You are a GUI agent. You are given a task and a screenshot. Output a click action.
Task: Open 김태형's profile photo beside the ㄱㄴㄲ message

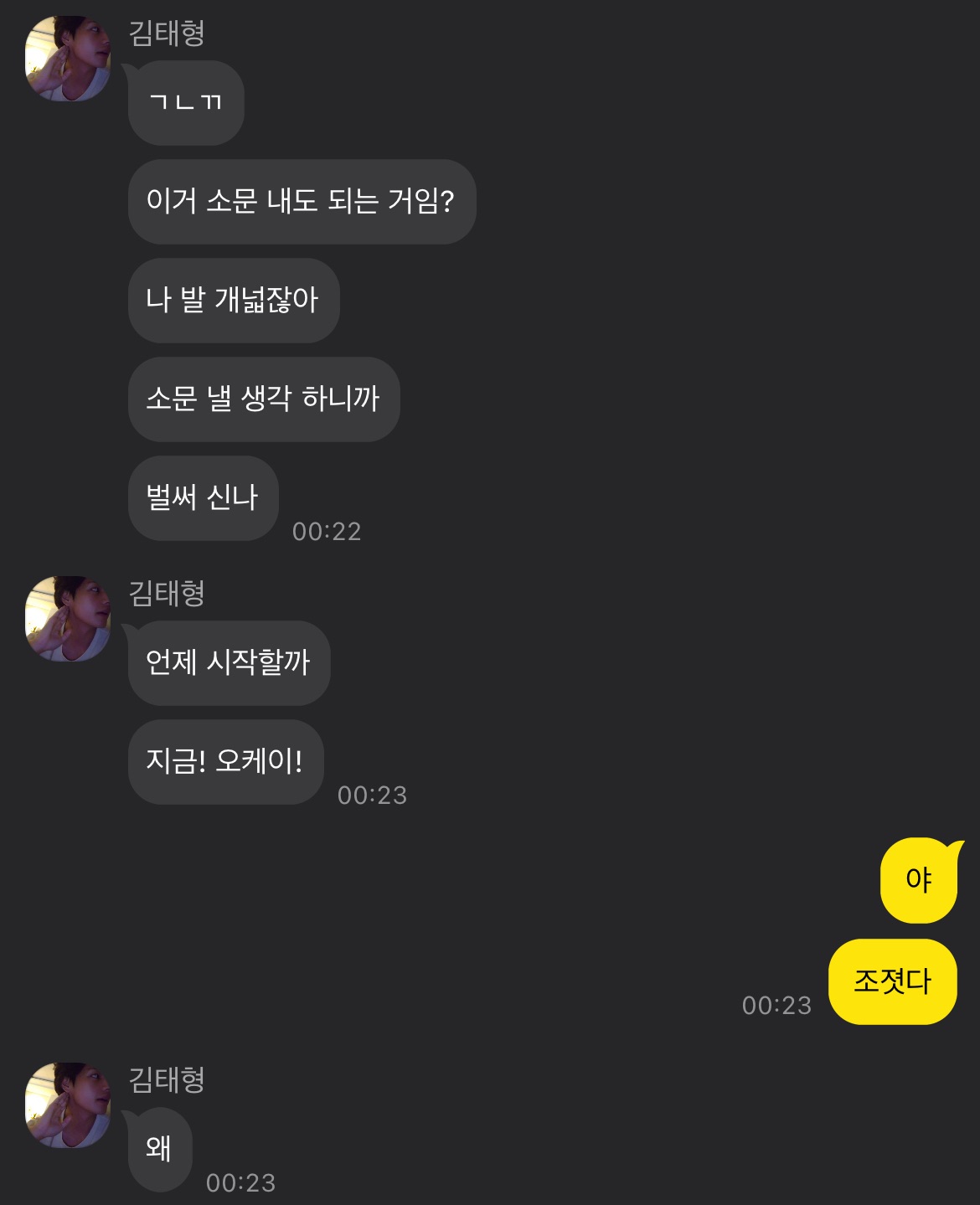tap(68, 59)
